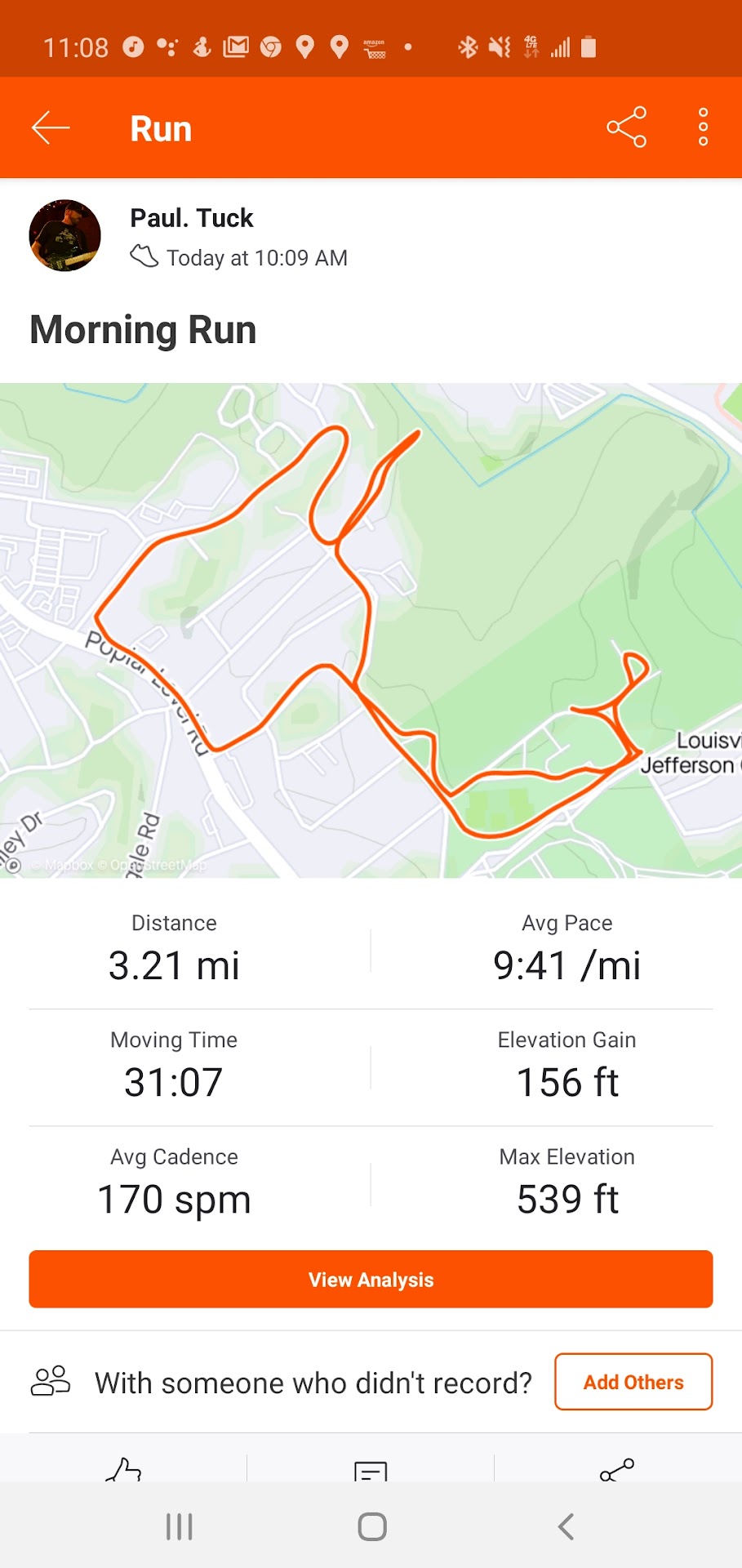Tap the share icon below the activity
Image resolution: width=742 pixels, height=1568 pixels.
pyautogui.click(x=616, y=1470)
